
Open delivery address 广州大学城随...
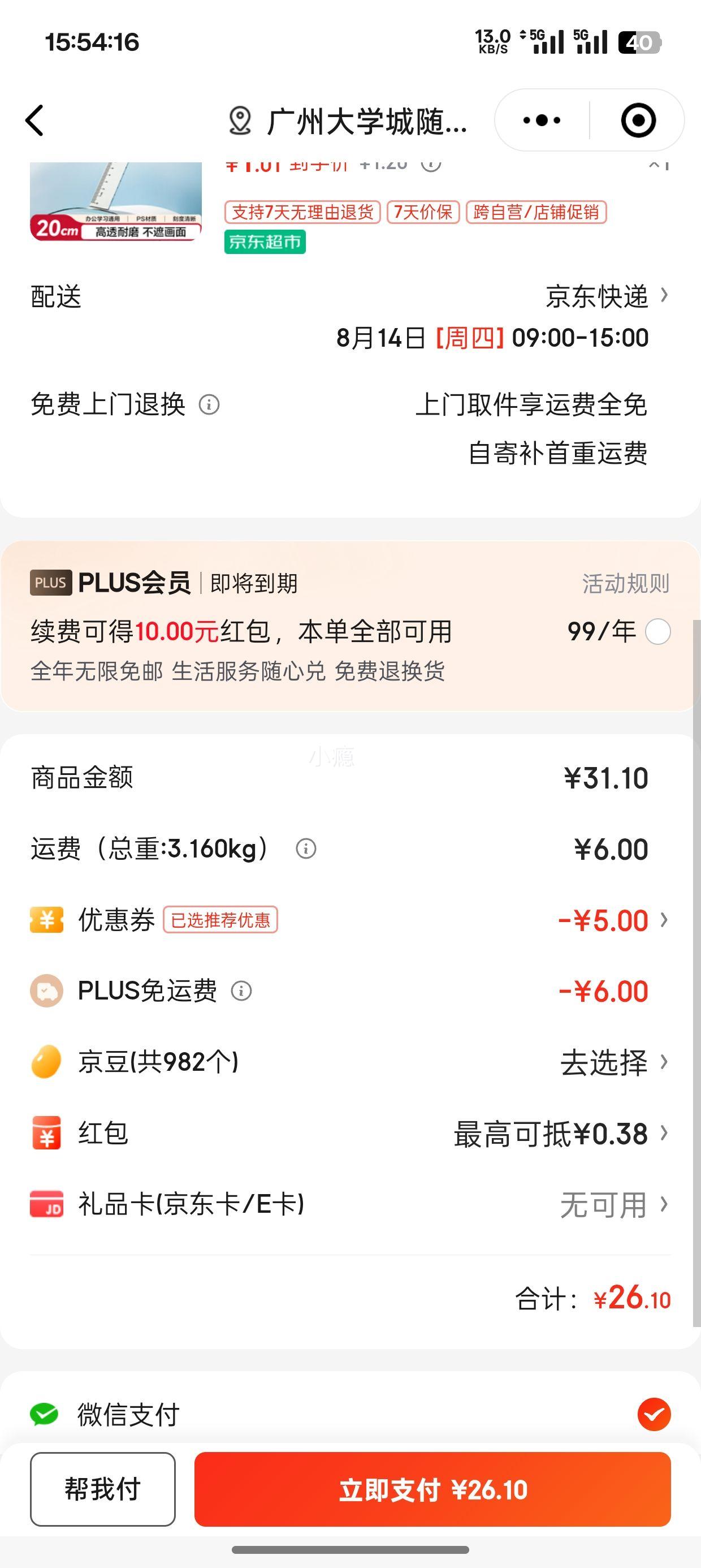coord(348,121)
